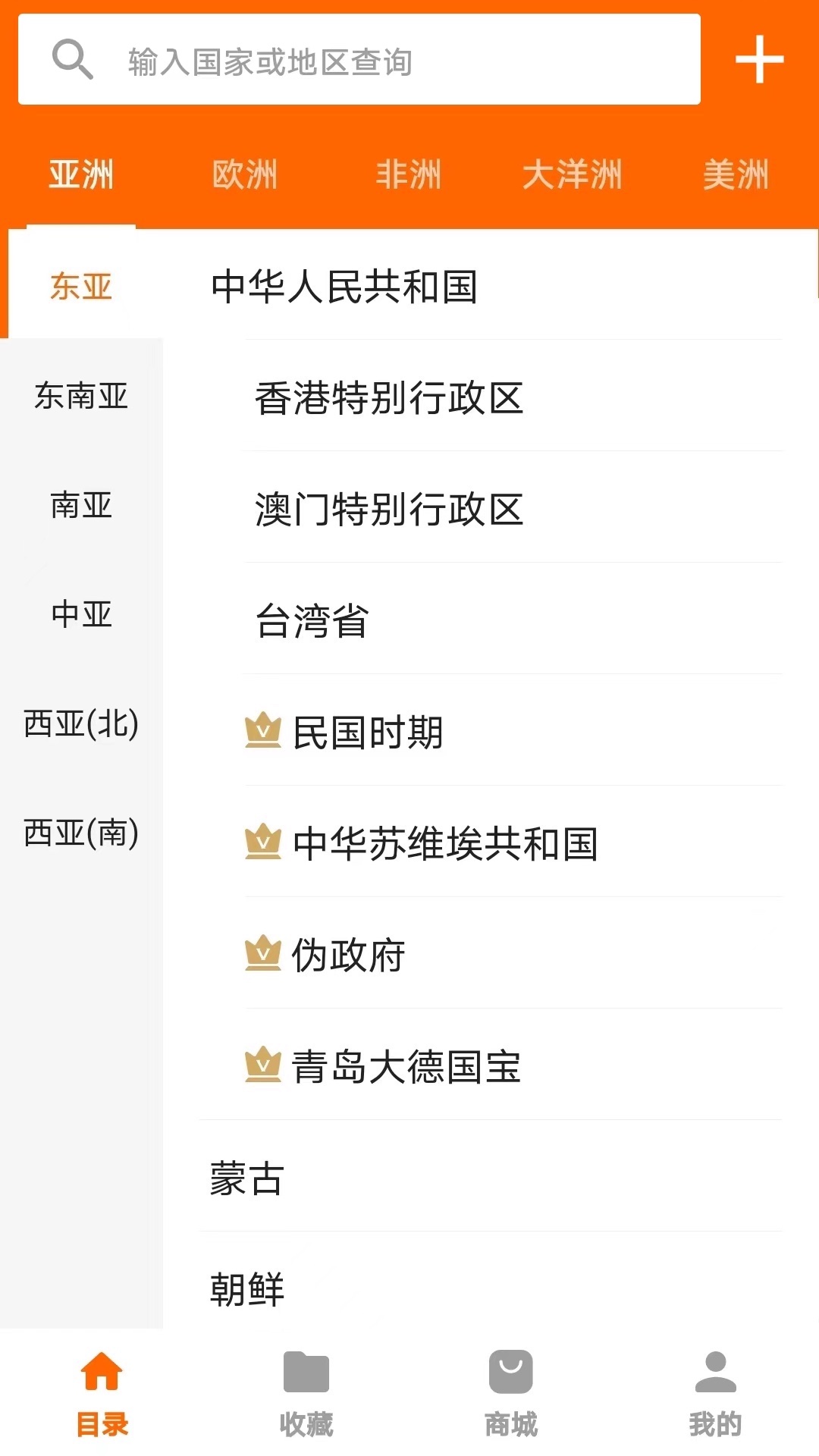819x1456 pixels.
Task: Open 西亚(北) region
Action: coord(81,723)
